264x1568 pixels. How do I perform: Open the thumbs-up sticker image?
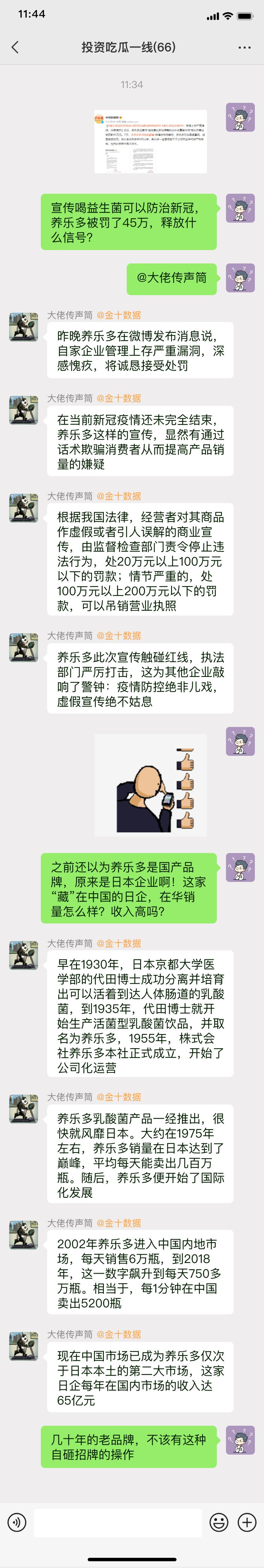[x=150, y=785]
